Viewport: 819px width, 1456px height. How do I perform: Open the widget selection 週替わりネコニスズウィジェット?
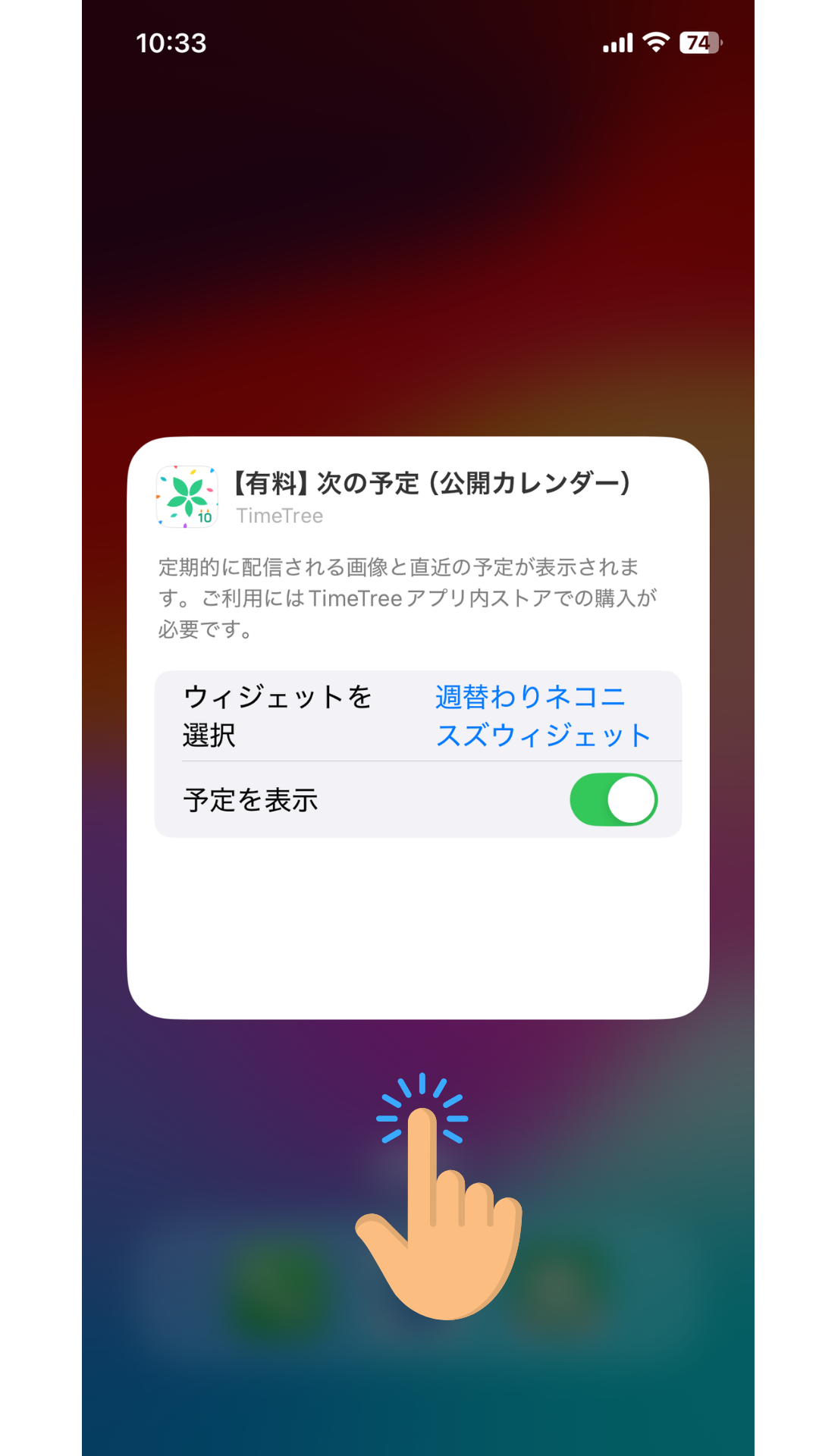click(x=541, y=716)
